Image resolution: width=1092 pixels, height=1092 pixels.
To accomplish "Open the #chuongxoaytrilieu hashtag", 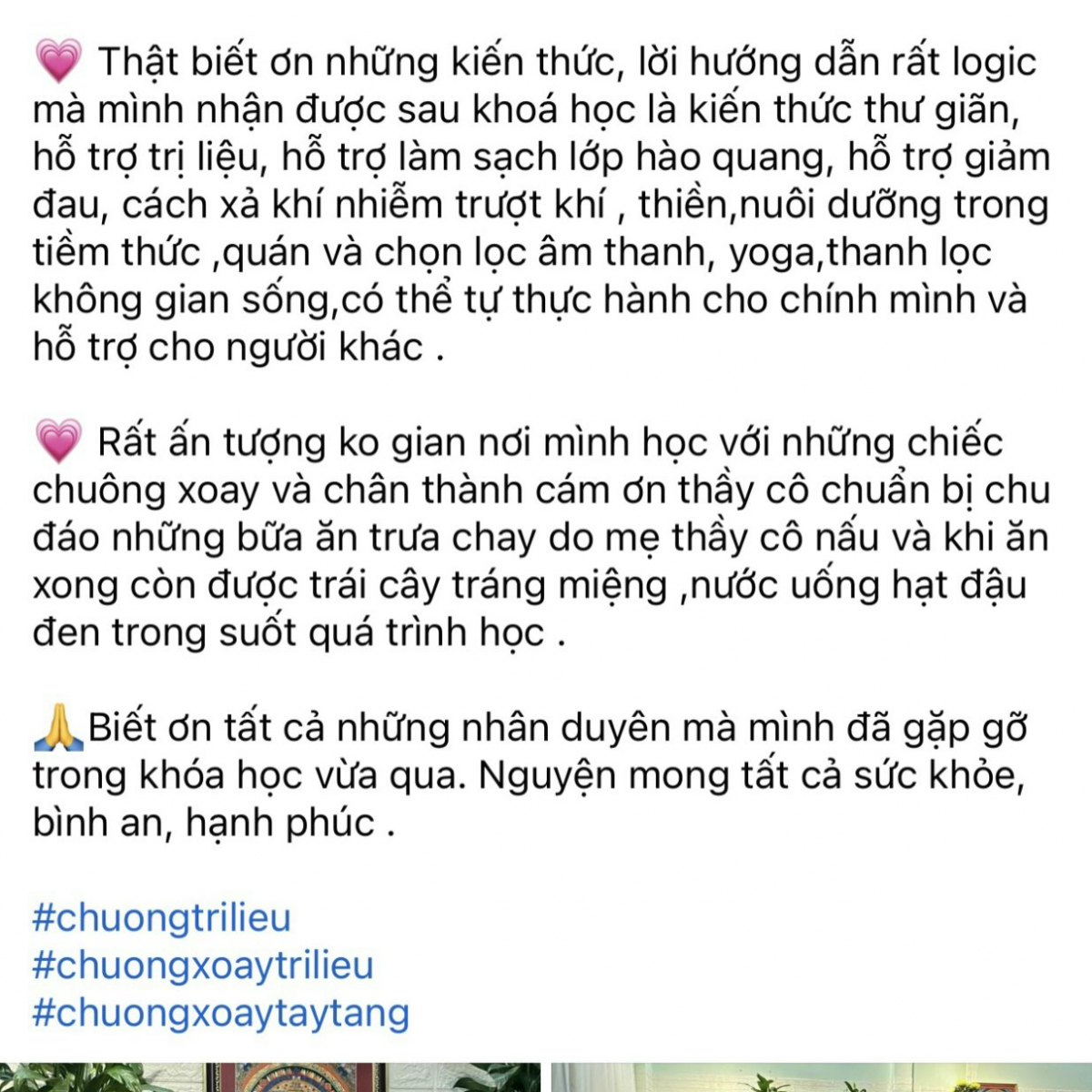I will pos(203,966).
